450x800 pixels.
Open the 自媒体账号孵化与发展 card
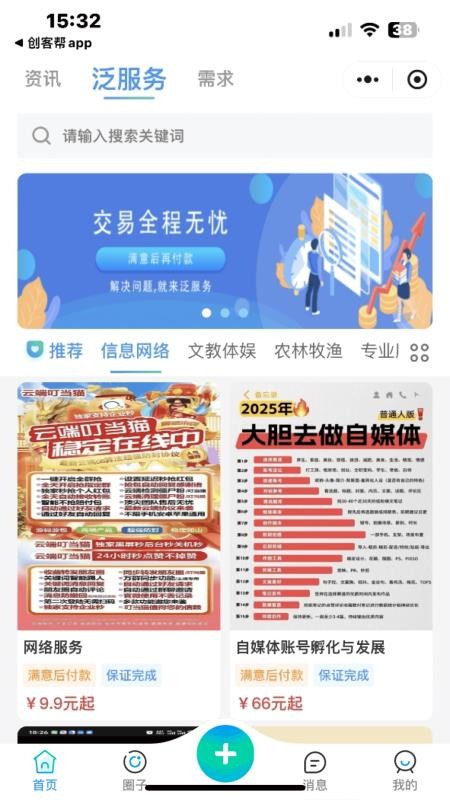(331, 551)
